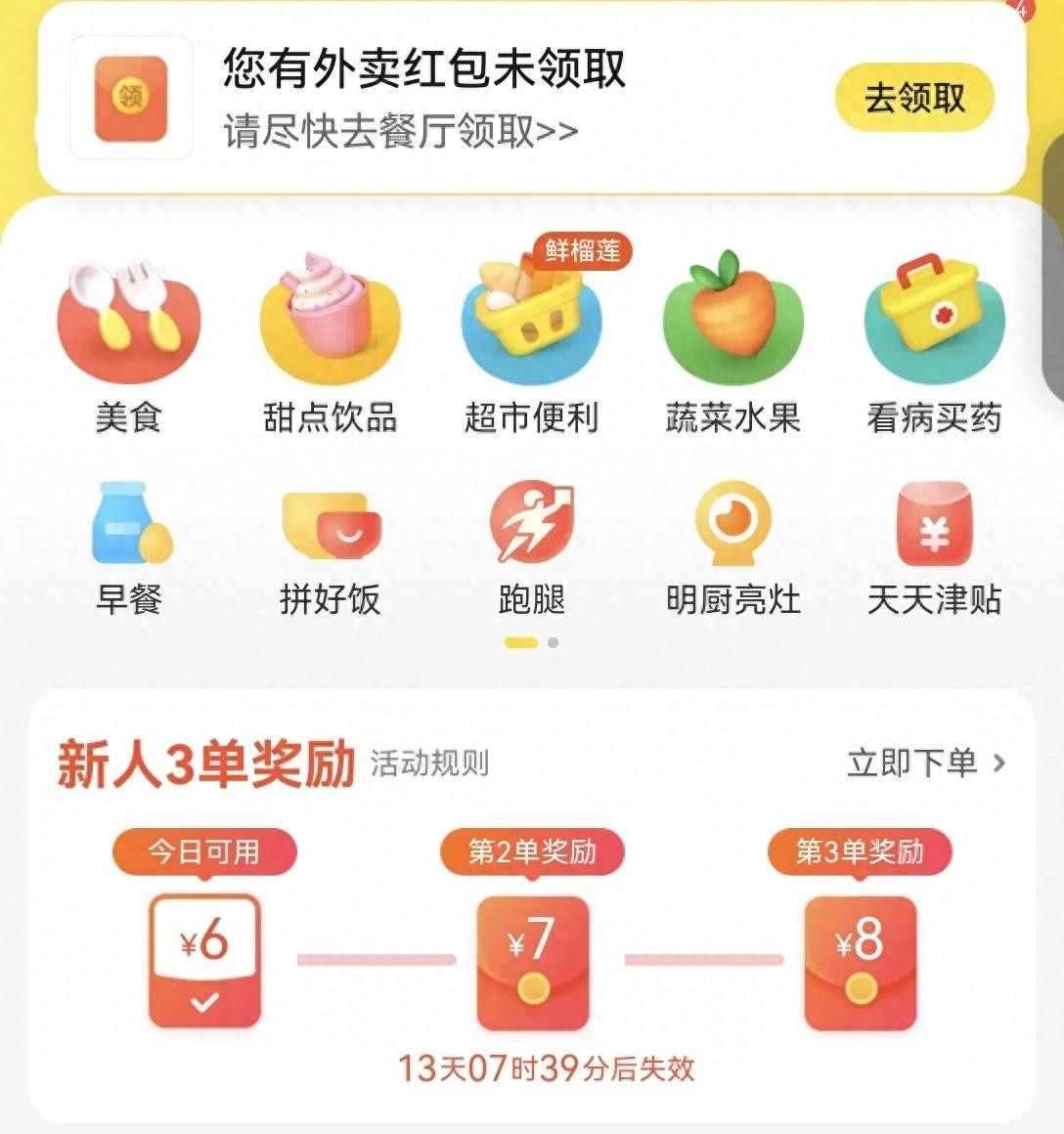
Task: Use the ¥6 今日可用 coupon
Action: 204,960
